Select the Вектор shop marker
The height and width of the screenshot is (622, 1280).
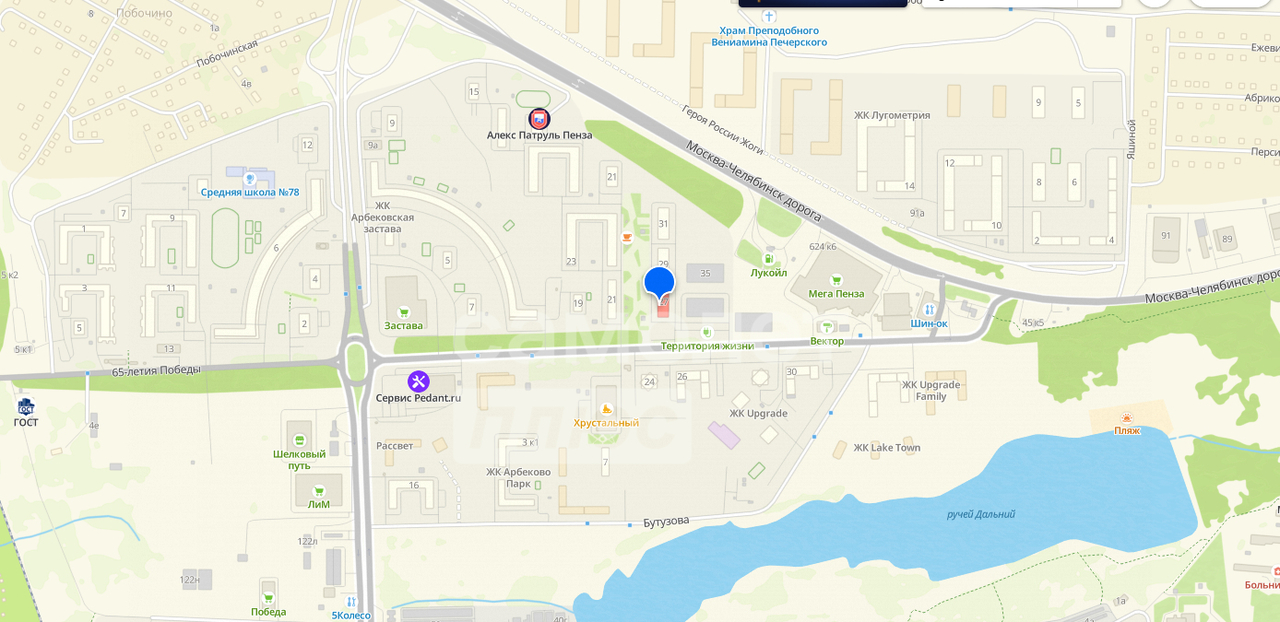[x=826, y=327]
